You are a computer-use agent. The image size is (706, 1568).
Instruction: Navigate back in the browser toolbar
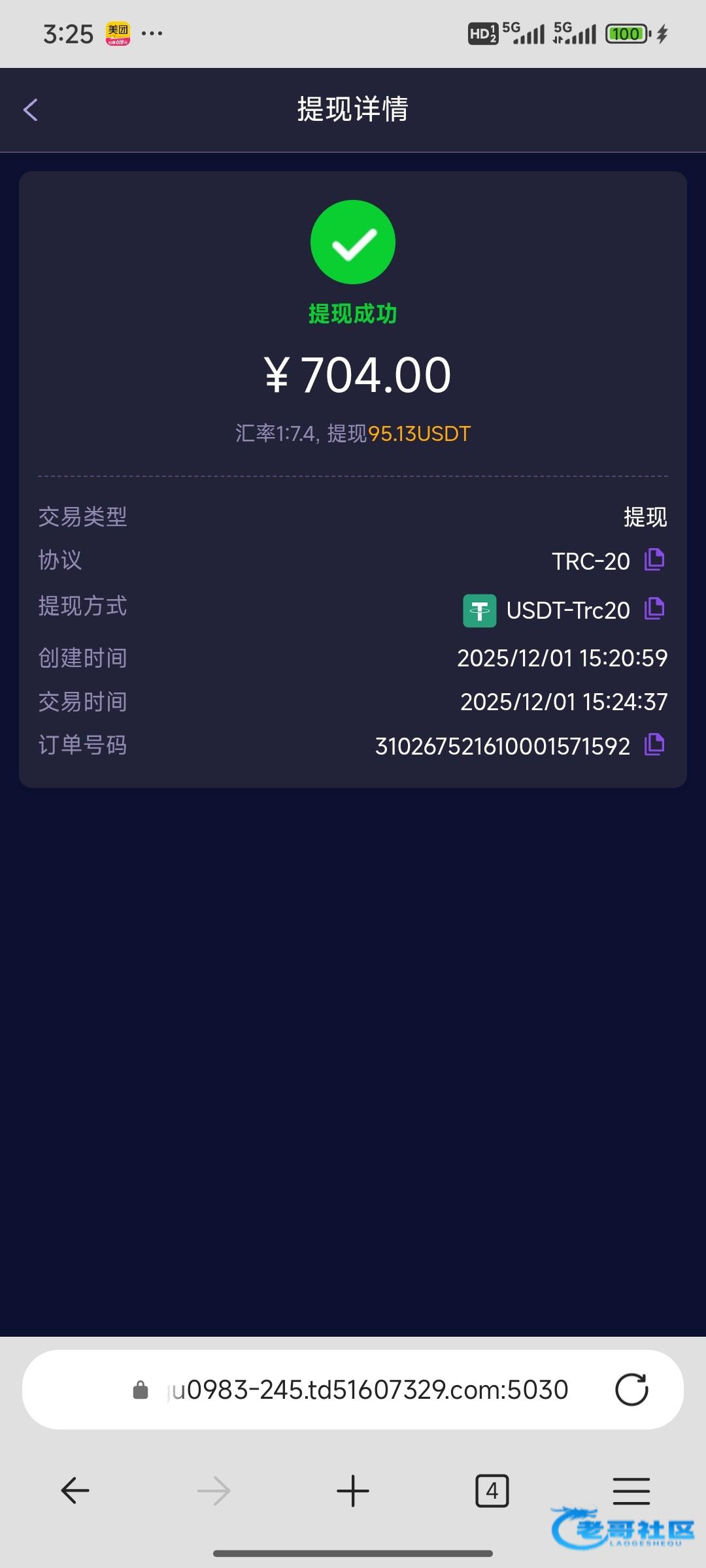(75, 1491)
